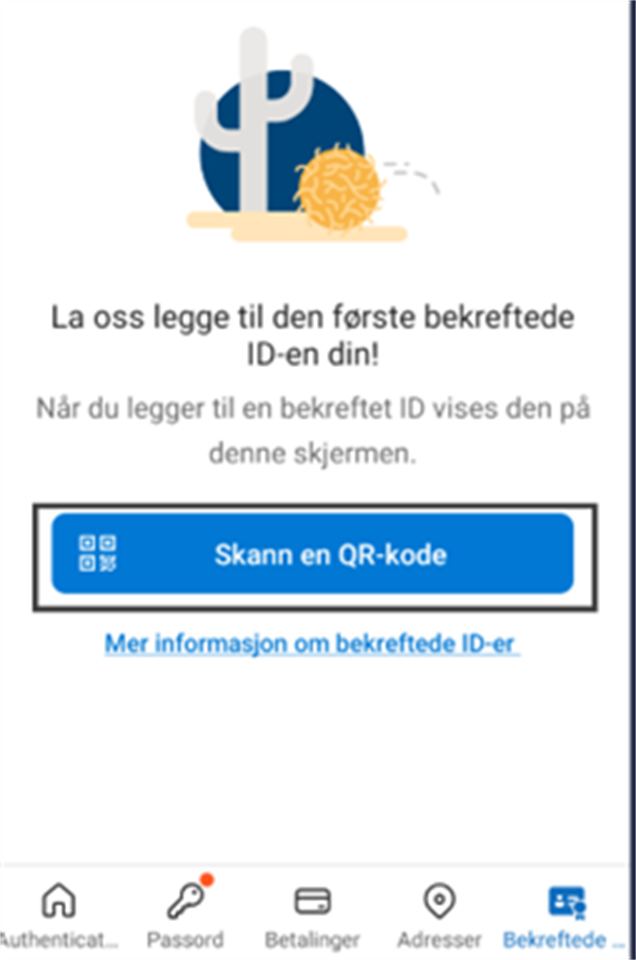Select the Adresser tab

(439, 915)
